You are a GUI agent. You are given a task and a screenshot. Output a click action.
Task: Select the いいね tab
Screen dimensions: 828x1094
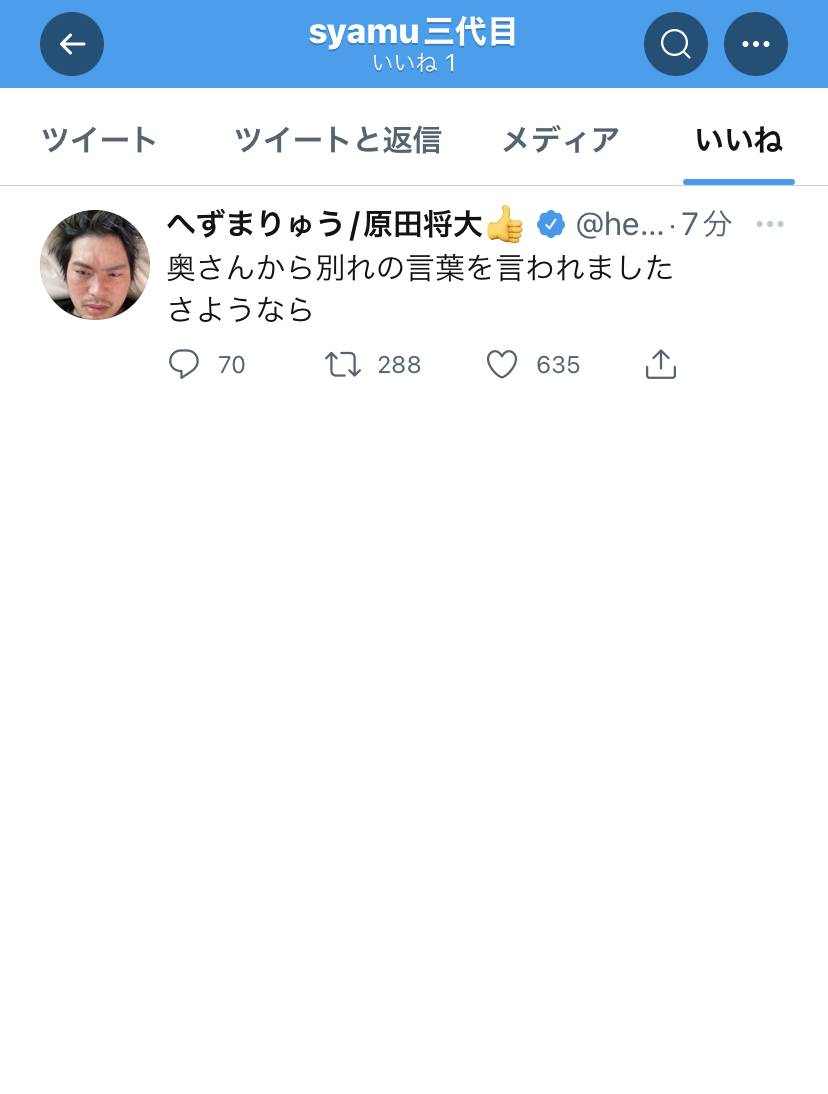738,140
